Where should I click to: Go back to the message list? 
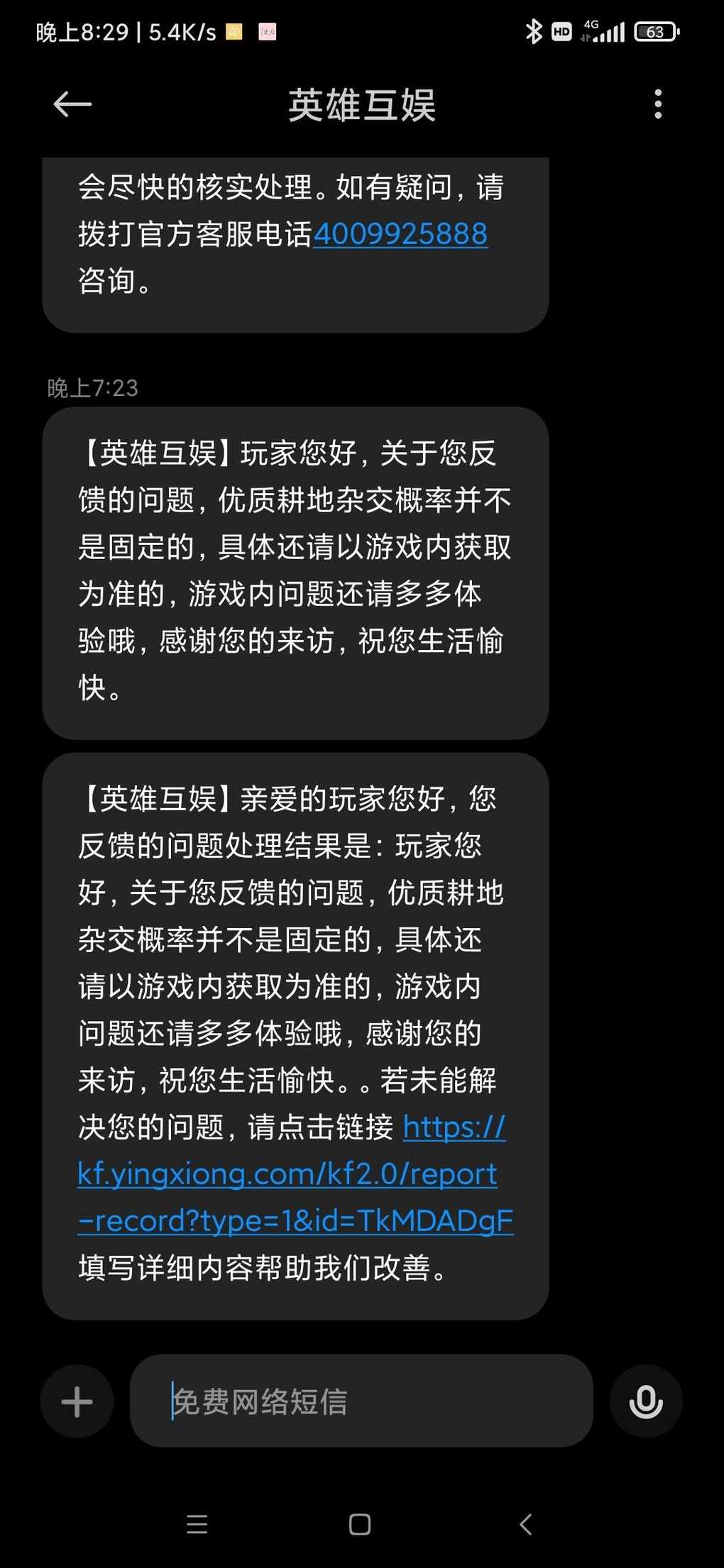pyautogui.click(x=72, y=105)
